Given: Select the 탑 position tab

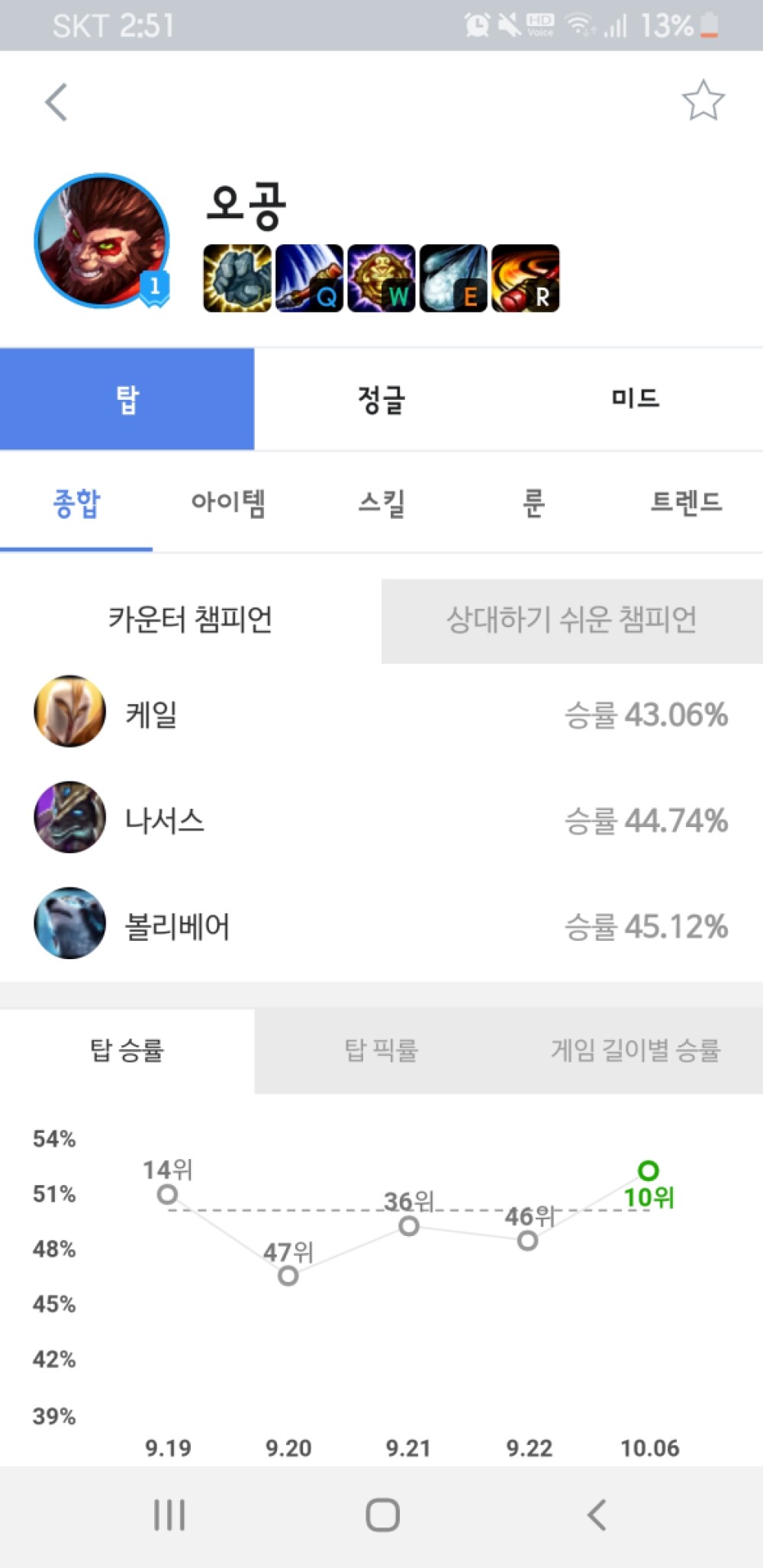Looking at the screenshot, I should click(x=127, y=399).
